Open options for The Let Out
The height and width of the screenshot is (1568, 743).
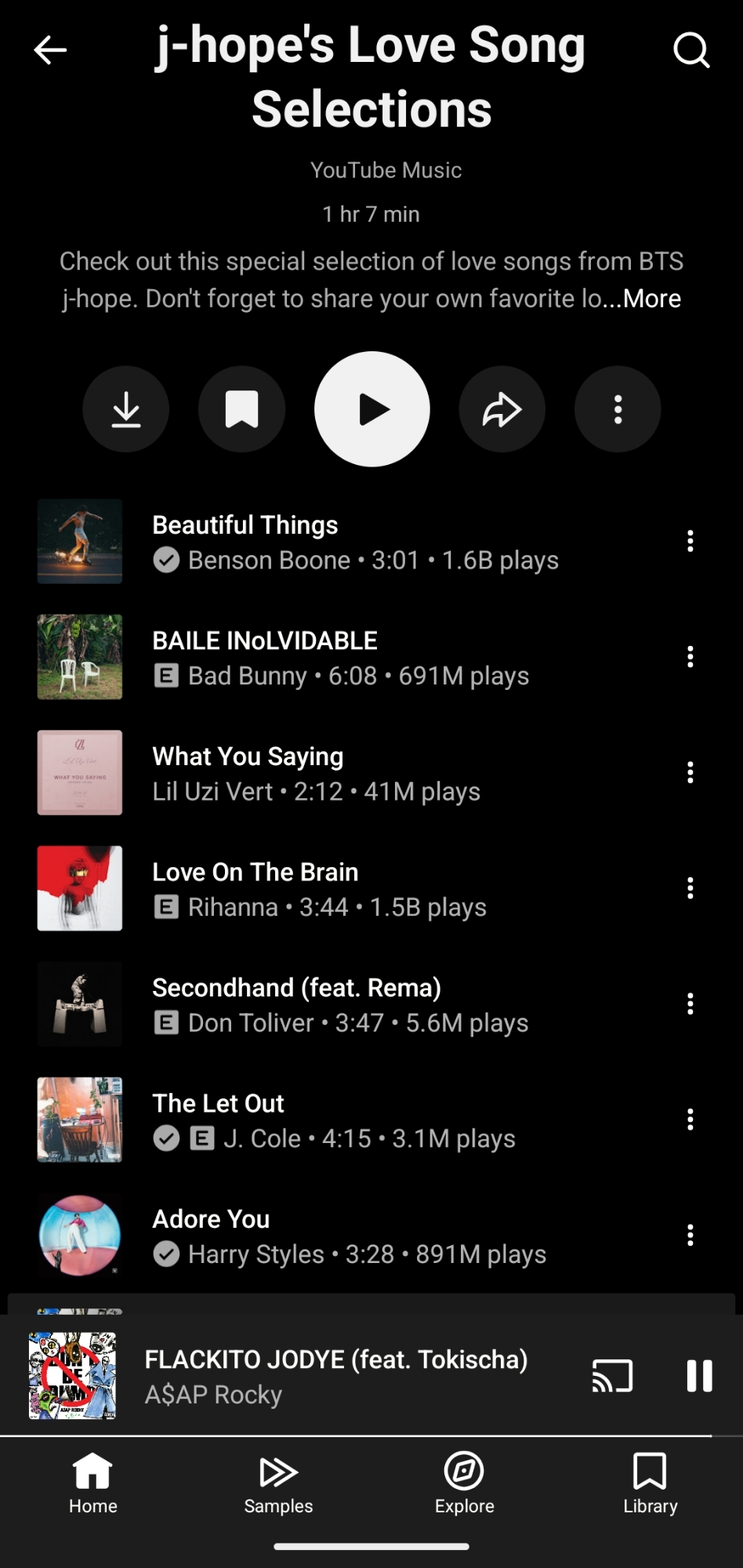click(x=690, y=1120)
